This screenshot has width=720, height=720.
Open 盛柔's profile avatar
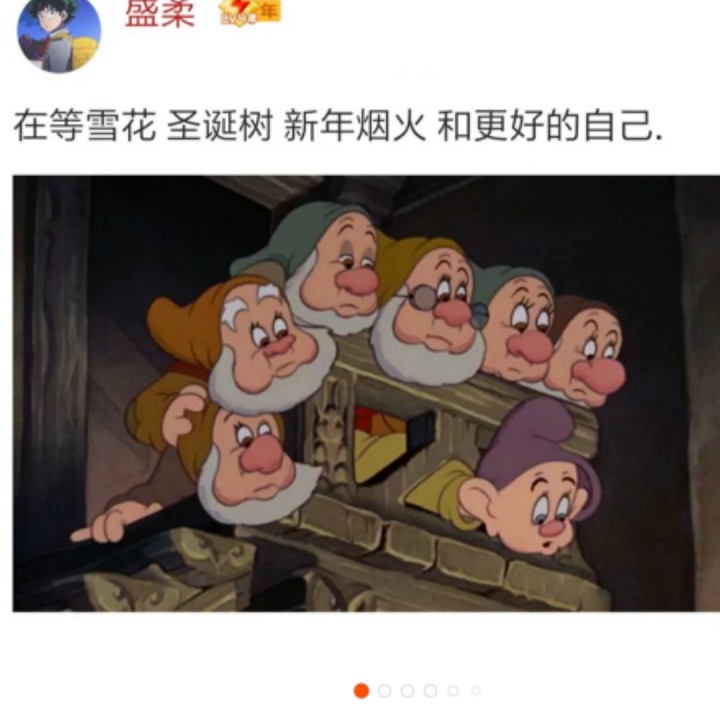tap(59, 34)
